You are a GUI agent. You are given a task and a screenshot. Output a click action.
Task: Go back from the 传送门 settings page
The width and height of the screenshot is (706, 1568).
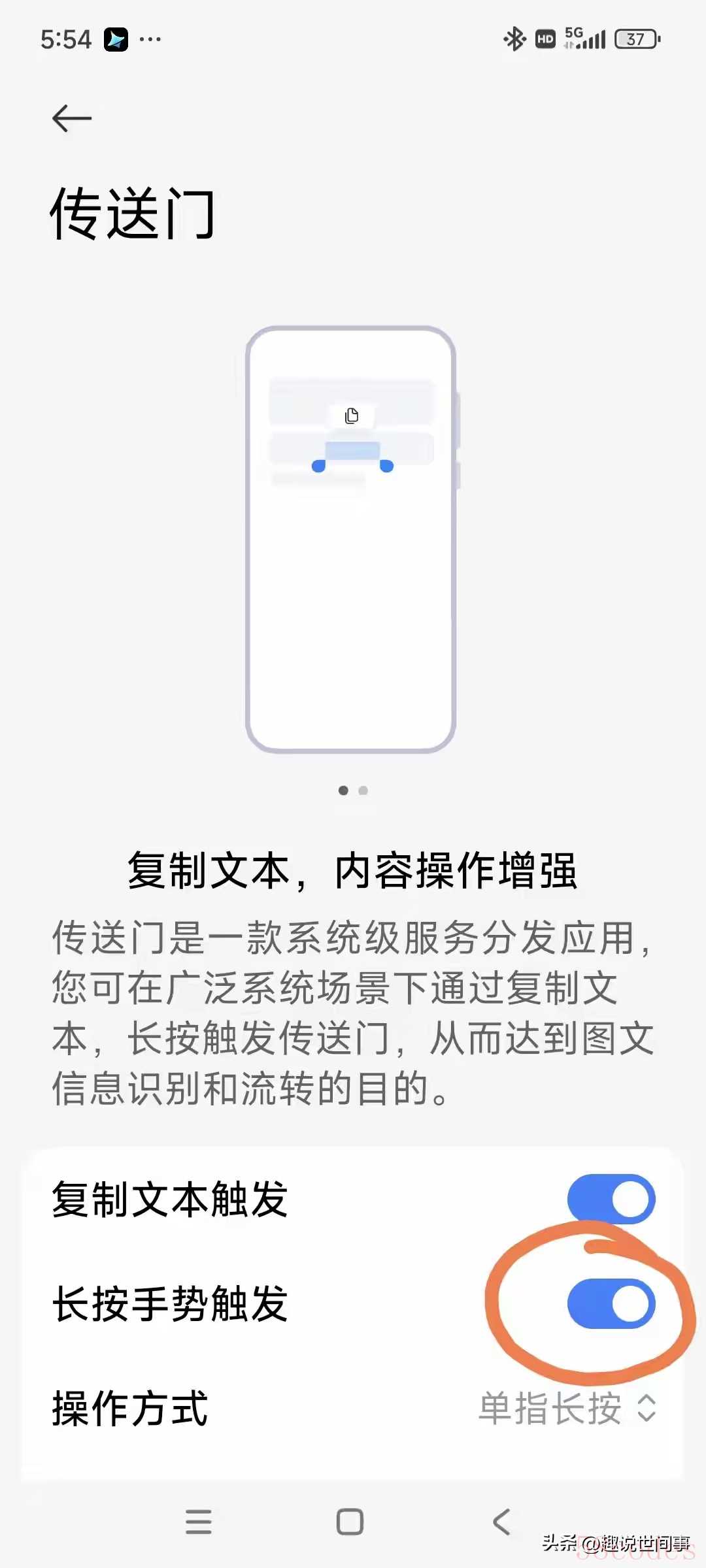coord(72,118)
